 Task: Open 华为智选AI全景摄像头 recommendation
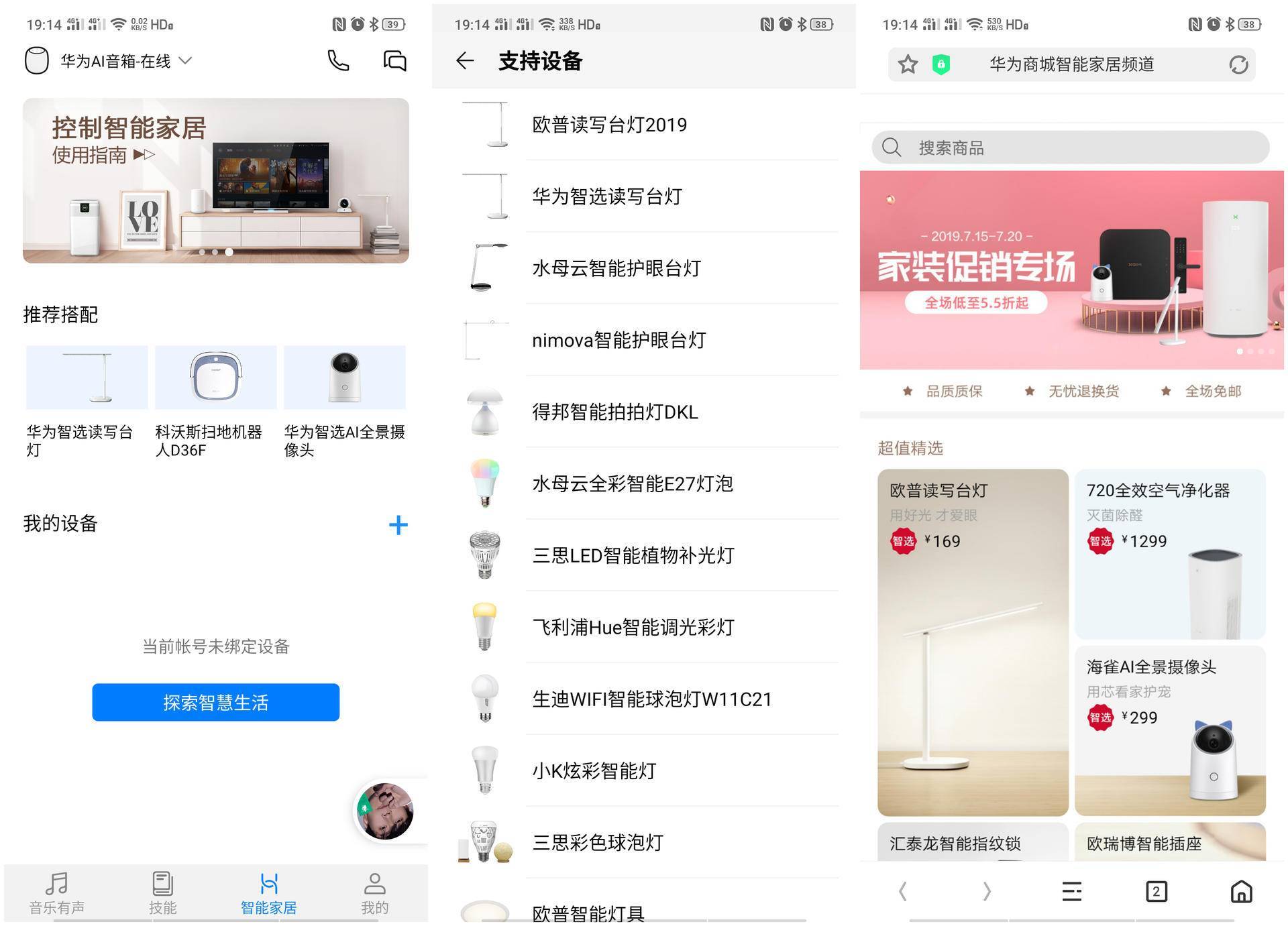[344, 401]
